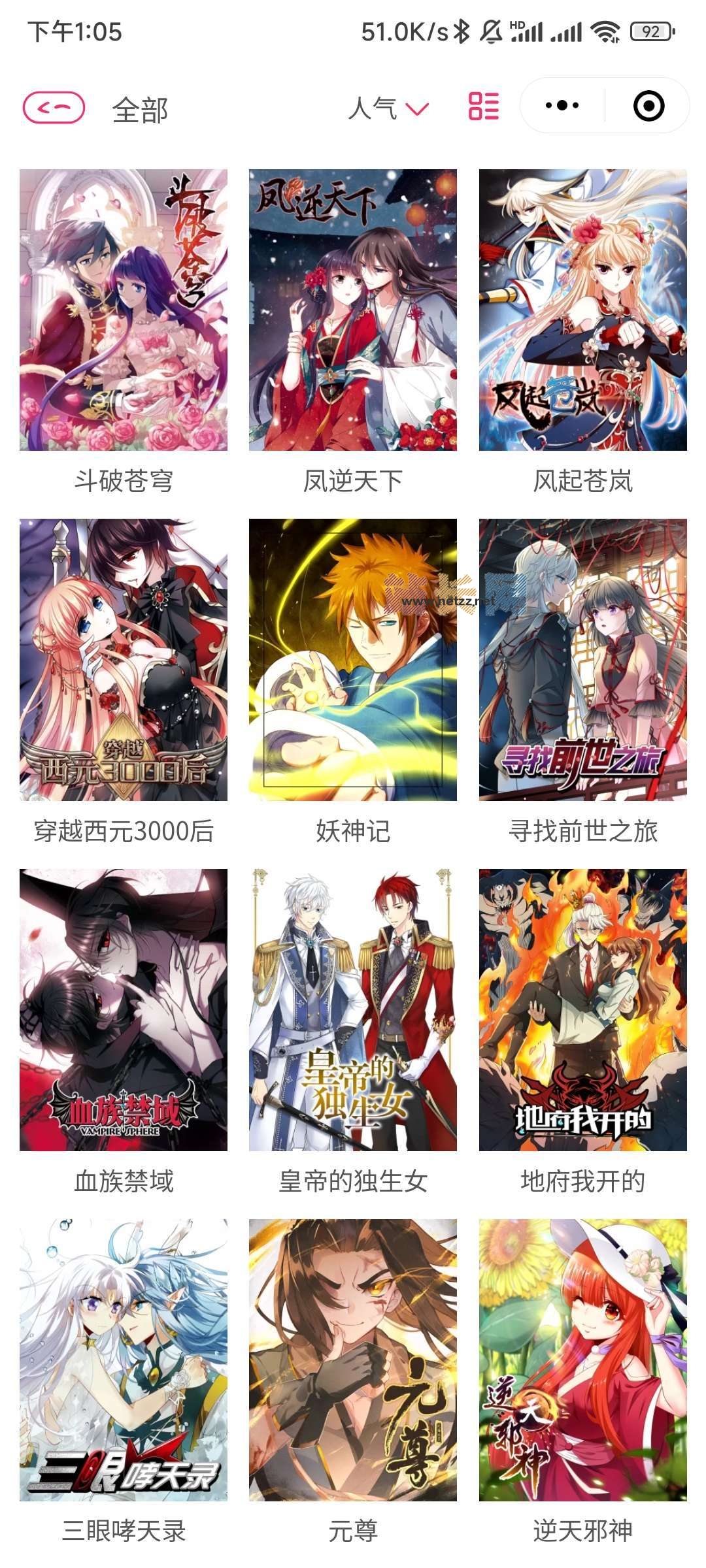Open the 血族禁域 comic cover
Viewport: 706px width, 1568px height.
(123, 1012)
